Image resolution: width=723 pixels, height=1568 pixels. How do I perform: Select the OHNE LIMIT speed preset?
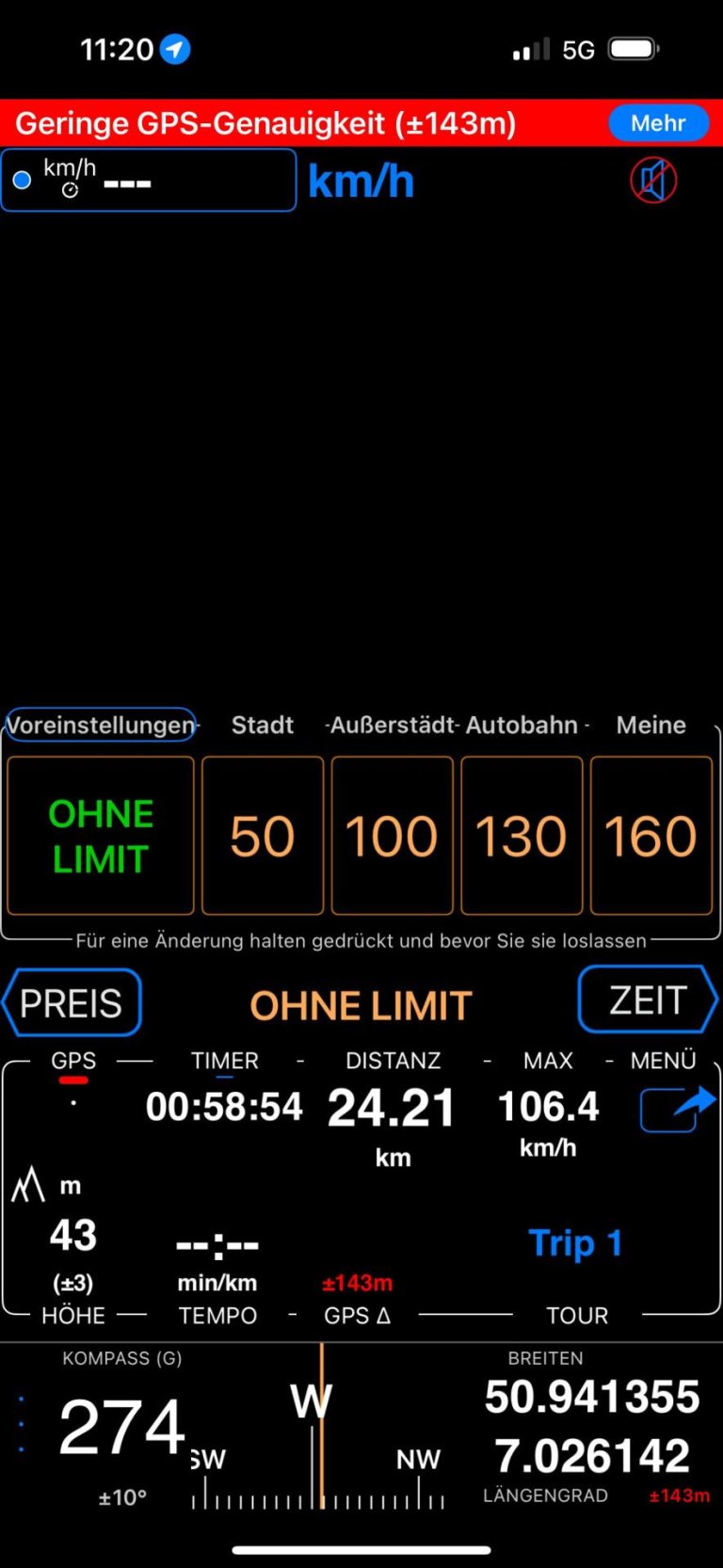tap(101, 836)
